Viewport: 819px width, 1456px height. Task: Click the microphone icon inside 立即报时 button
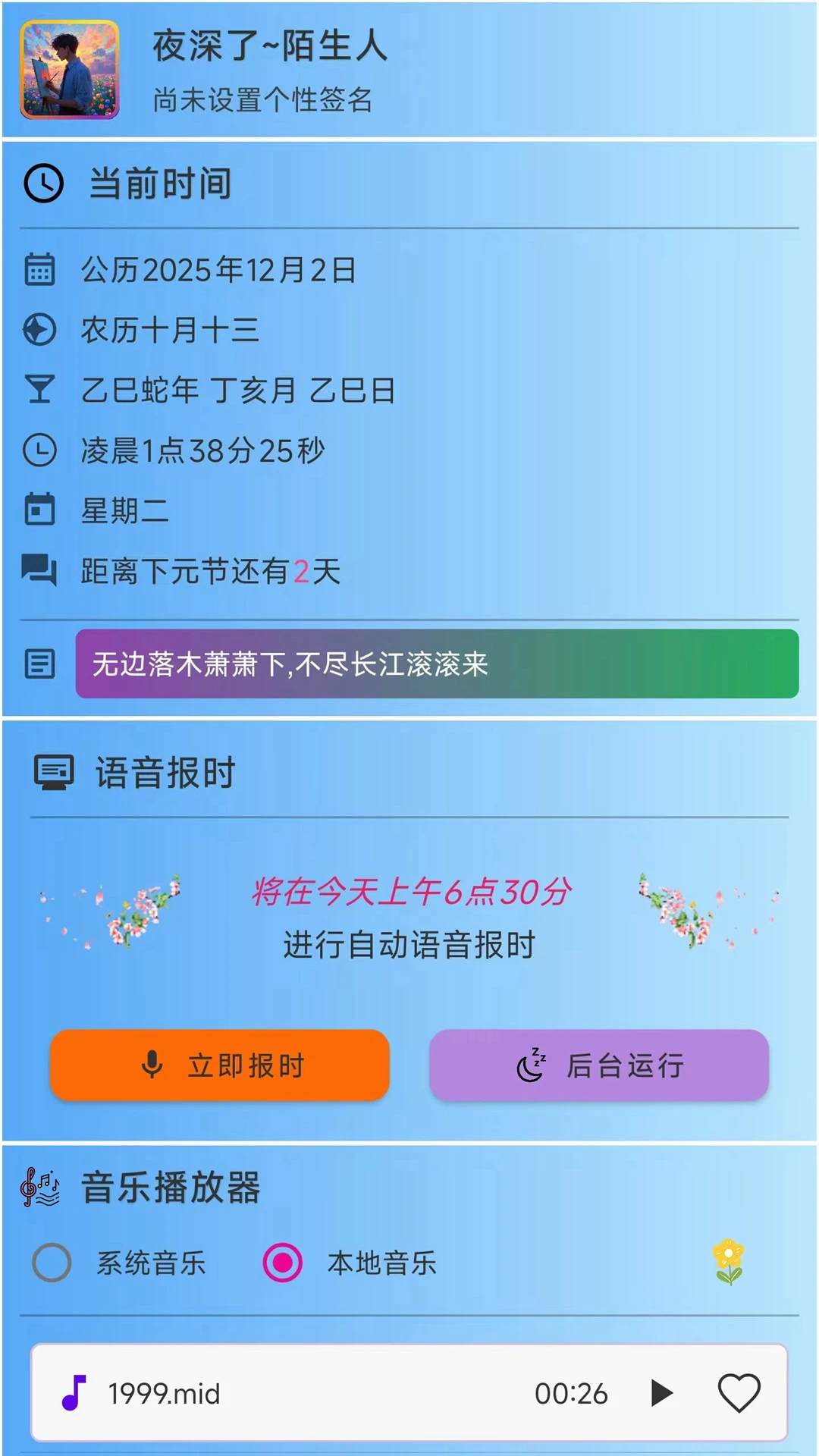pyautogui.click(x=152, y=1065)
